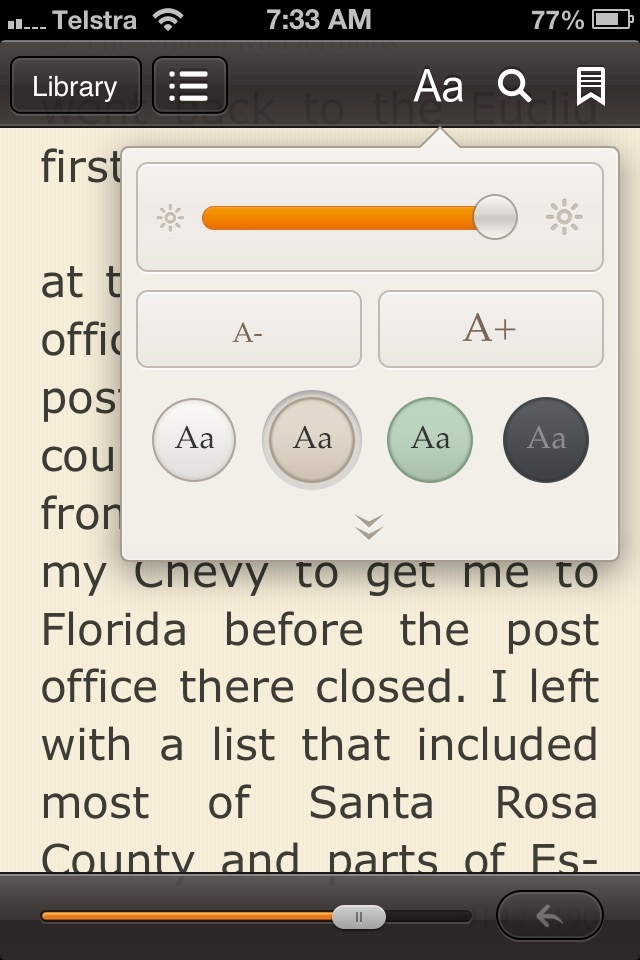
Task: Decrease font size with A-
Action: [248, 330]
